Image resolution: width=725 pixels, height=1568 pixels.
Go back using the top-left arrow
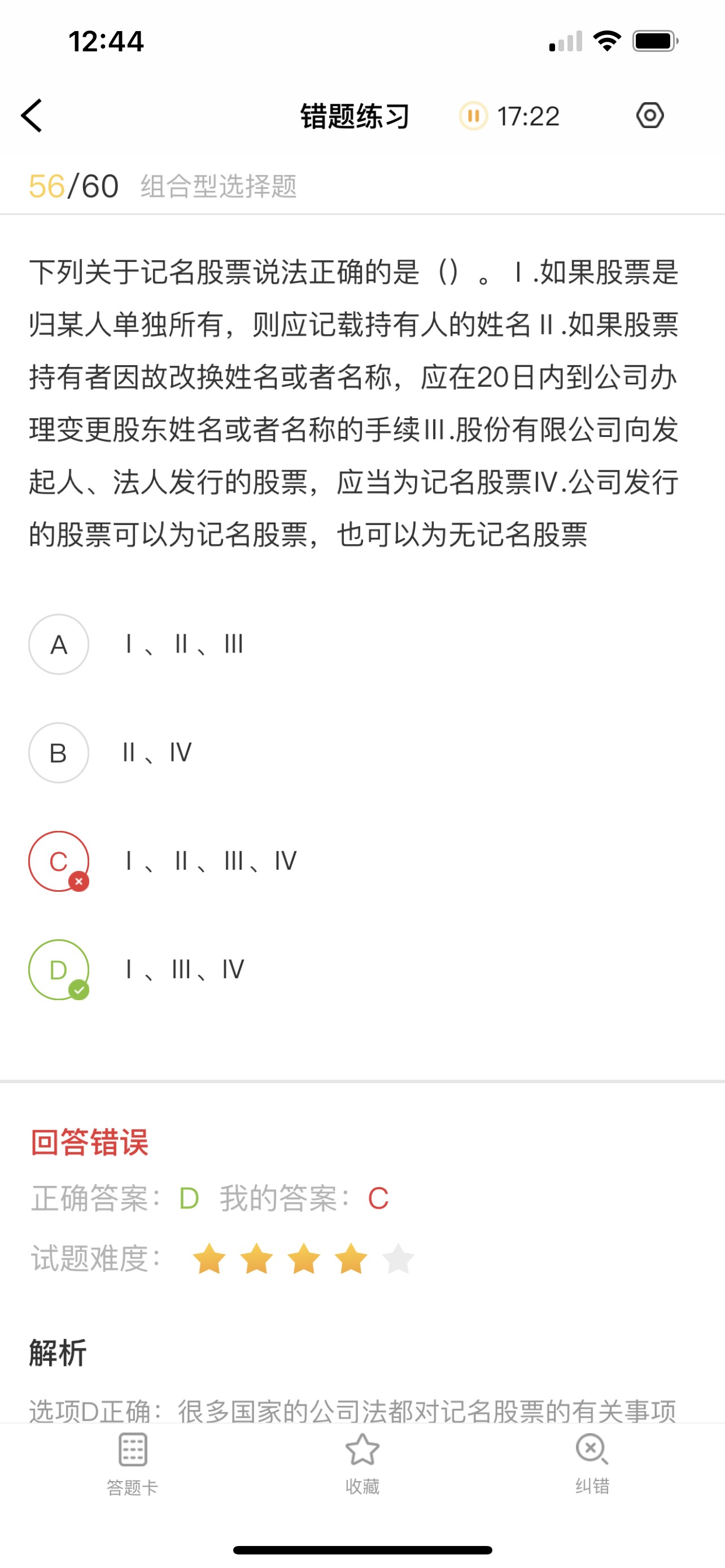(x=32, y=116)
